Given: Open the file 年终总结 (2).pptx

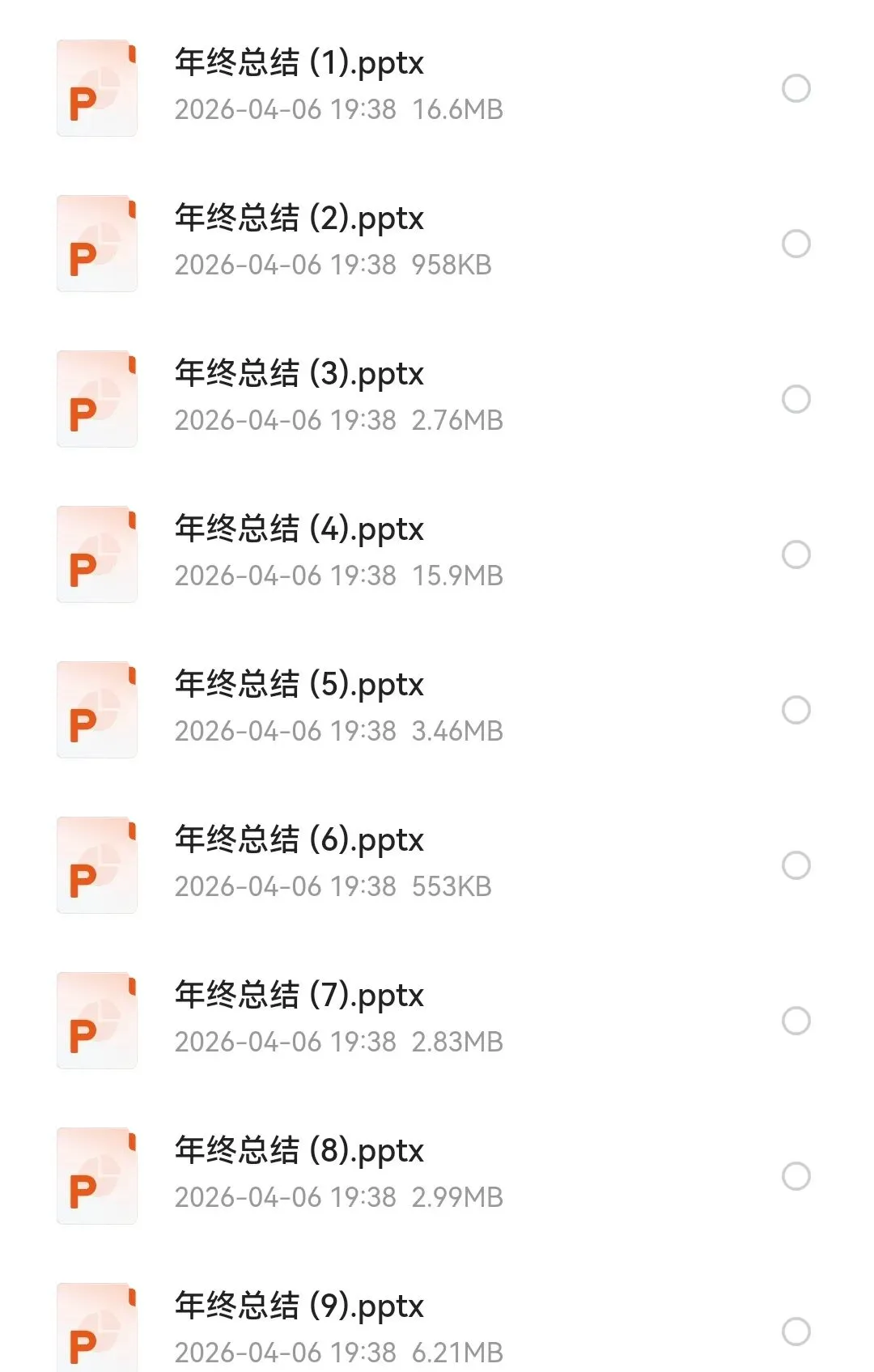Looking at the screenshot, I should pos(299,219).
